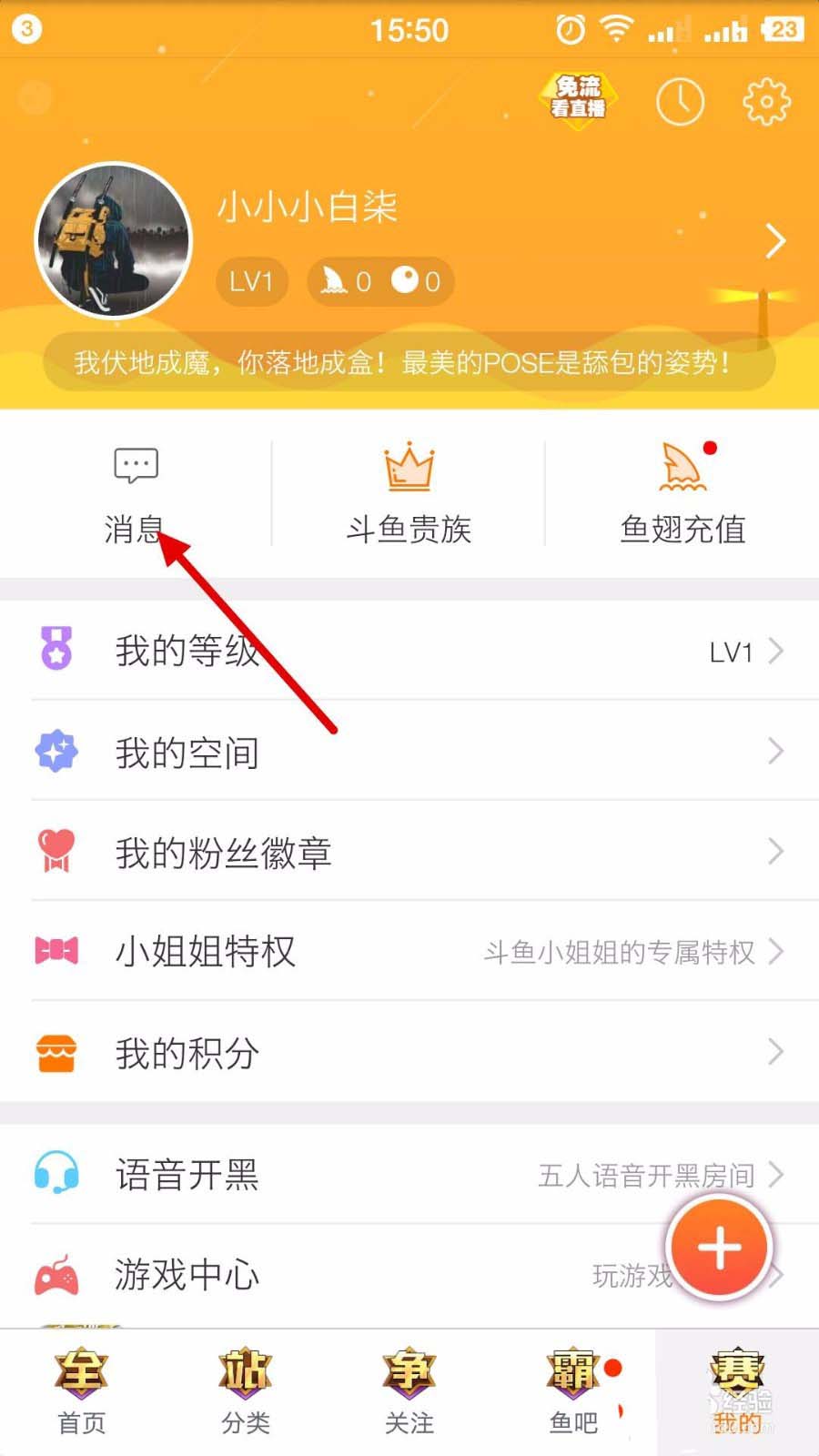This screenshot has width=819, height=1456.
Task: Switch to the 首页 tab
Action: tap(82, 1392)
